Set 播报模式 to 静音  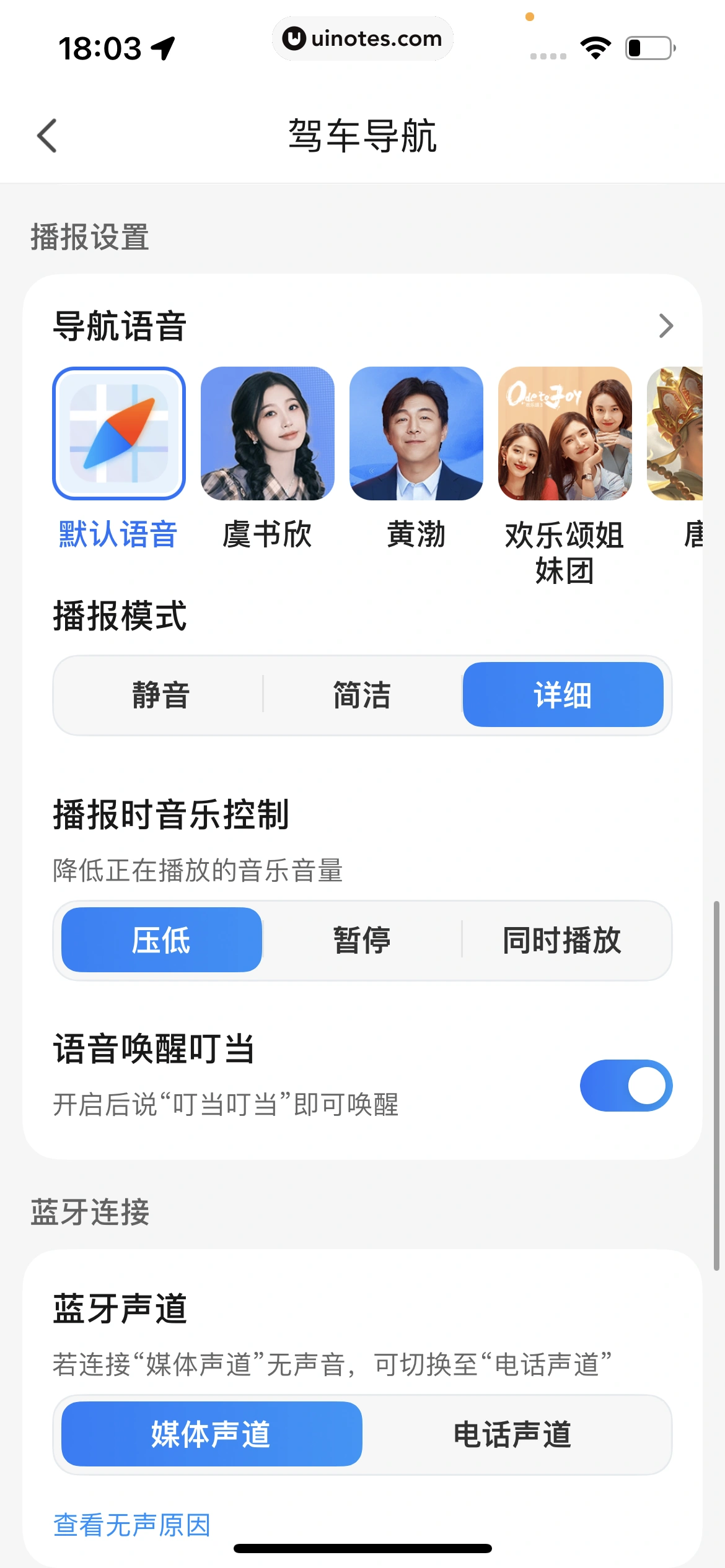[161, 695]
